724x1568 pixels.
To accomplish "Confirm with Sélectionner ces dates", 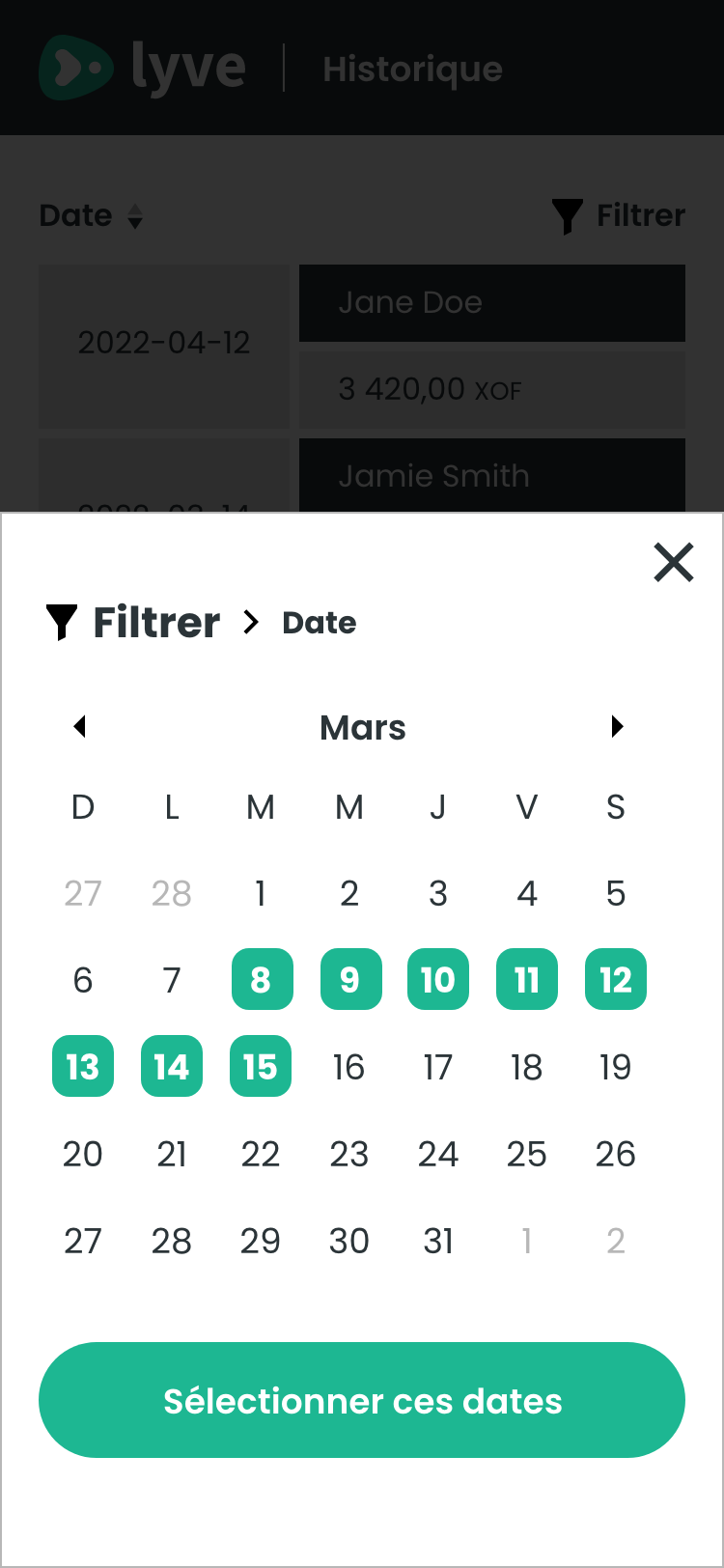I will 362,1400.
